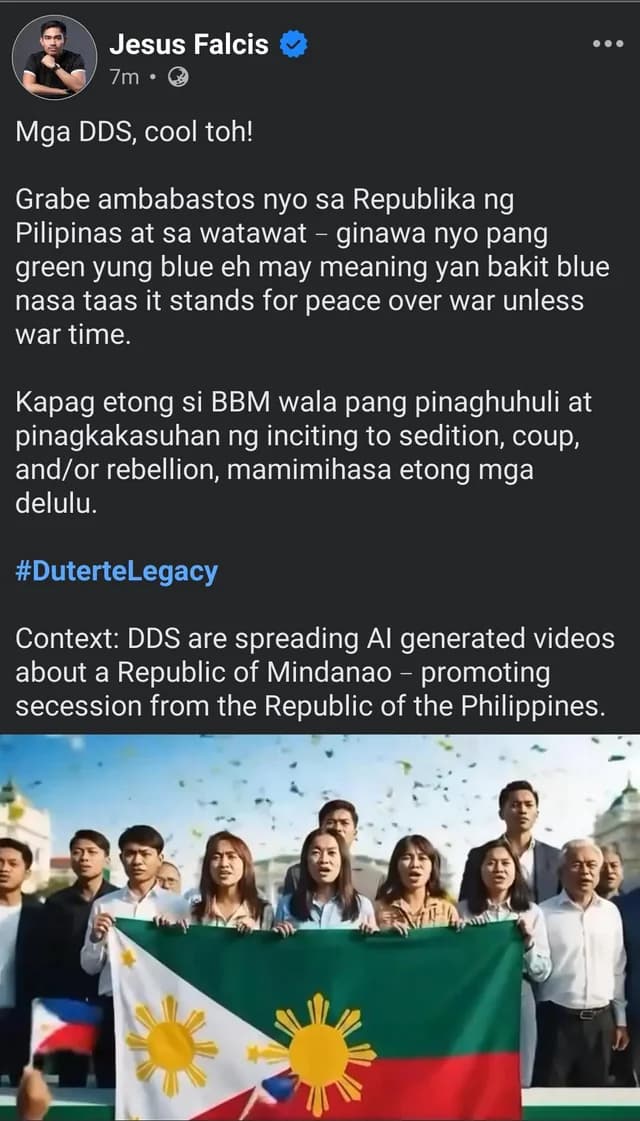This screenshot has height=1121, width=640.
Task: Open the #DuterteLegacy hashtag
Action: 116,572
